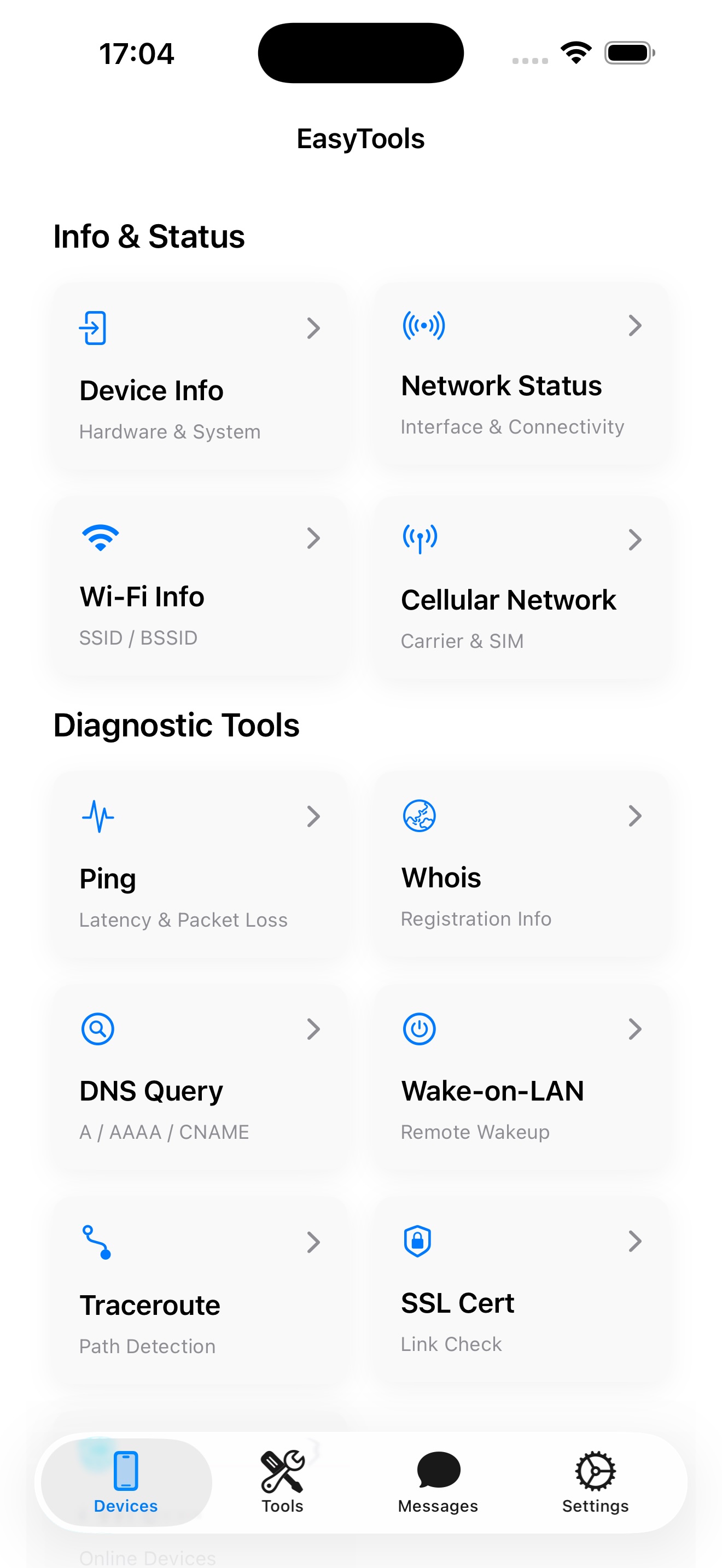722x1568 pixels.
Task: Open the Cellular Network antenna icon
Action: click(x=419, y=537)
